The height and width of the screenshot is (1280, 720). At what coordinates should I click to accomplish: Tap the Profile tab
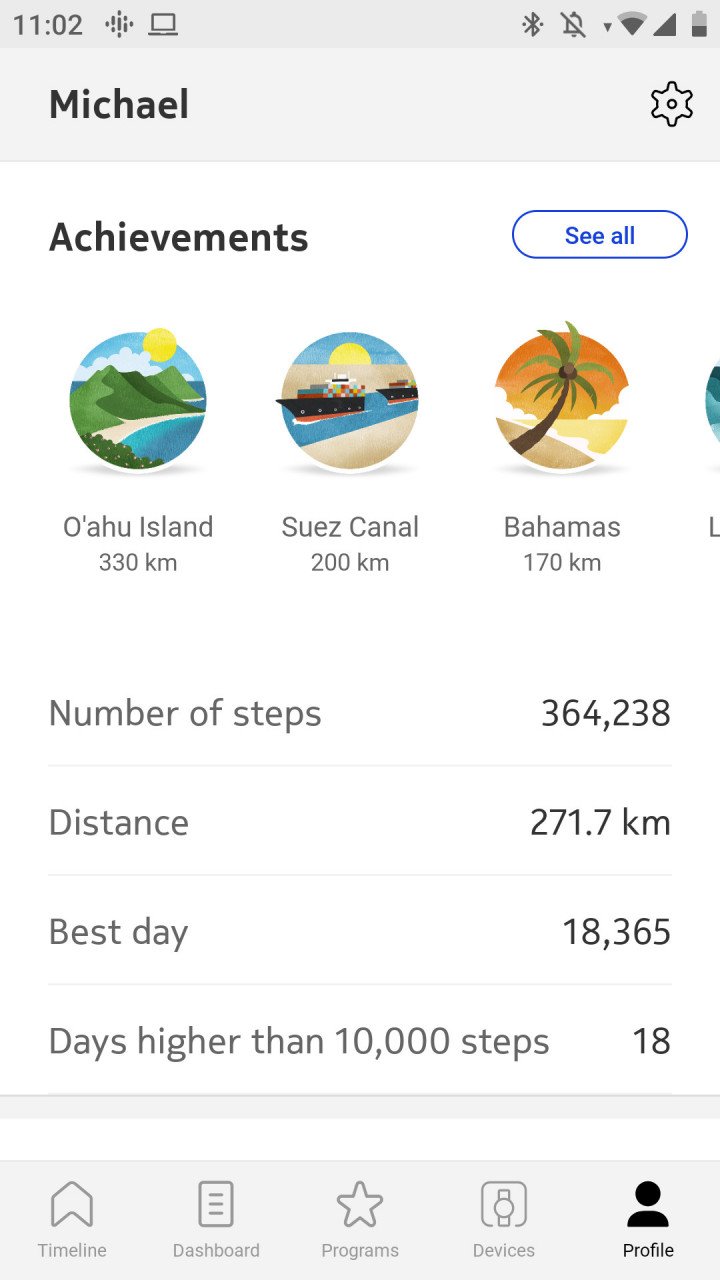tap(648, 1220)
